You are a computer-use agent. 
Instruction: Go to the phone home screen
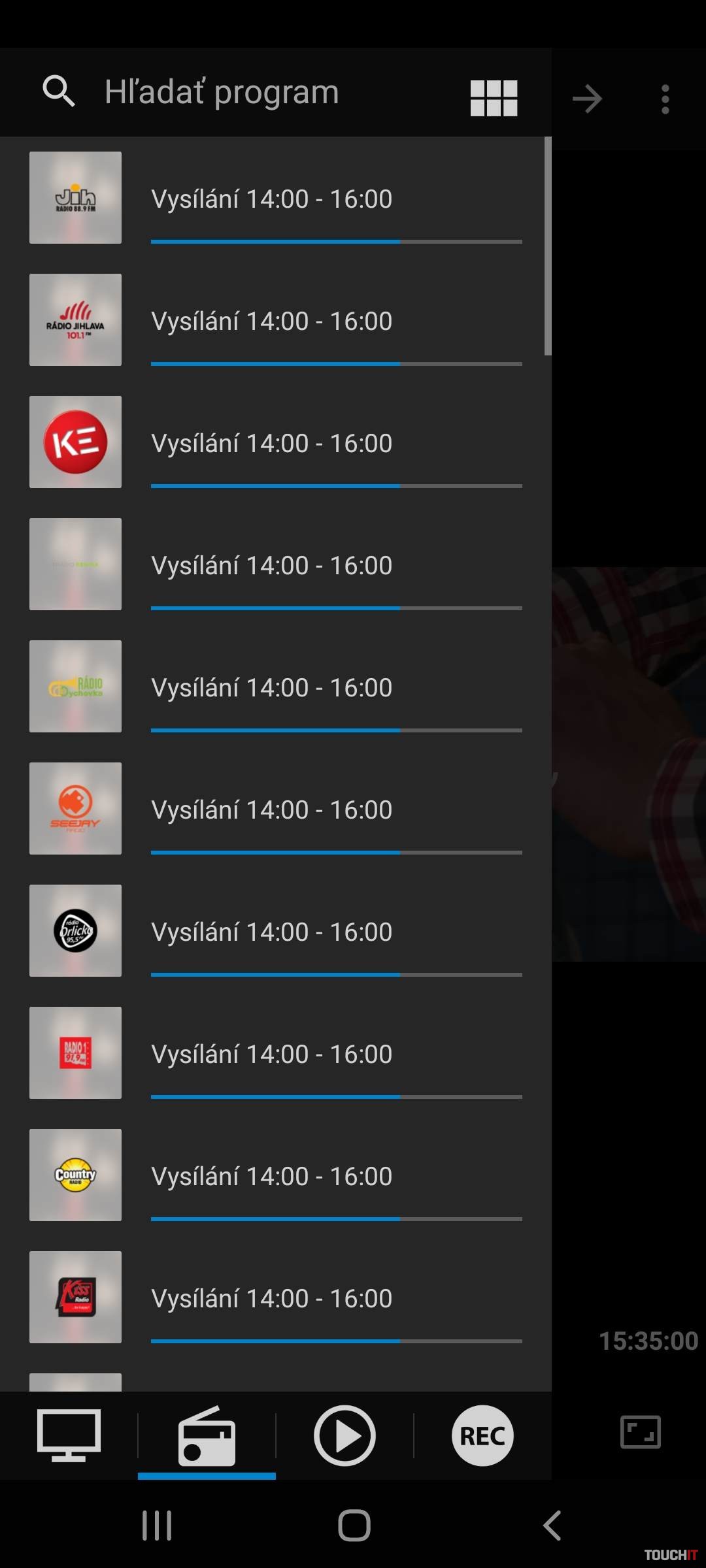(354, 1526)
